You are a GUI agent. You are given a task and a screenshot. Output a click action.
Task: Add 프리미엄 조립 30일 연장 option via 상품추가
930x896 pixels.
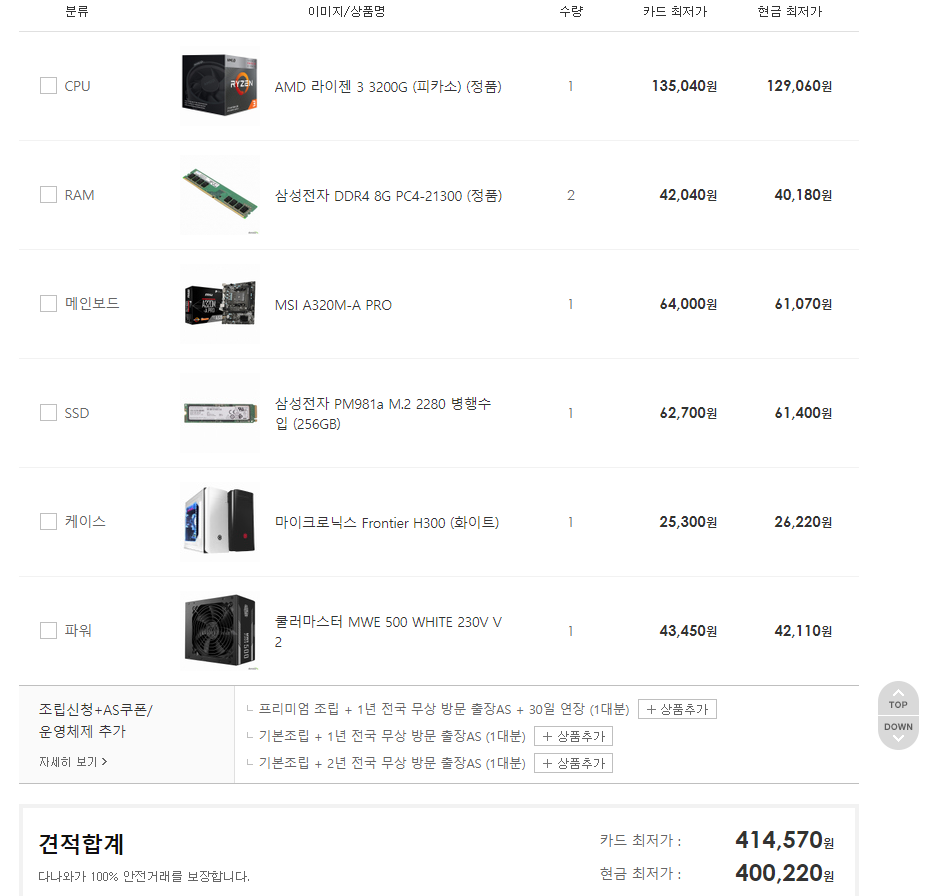[677, 709]
